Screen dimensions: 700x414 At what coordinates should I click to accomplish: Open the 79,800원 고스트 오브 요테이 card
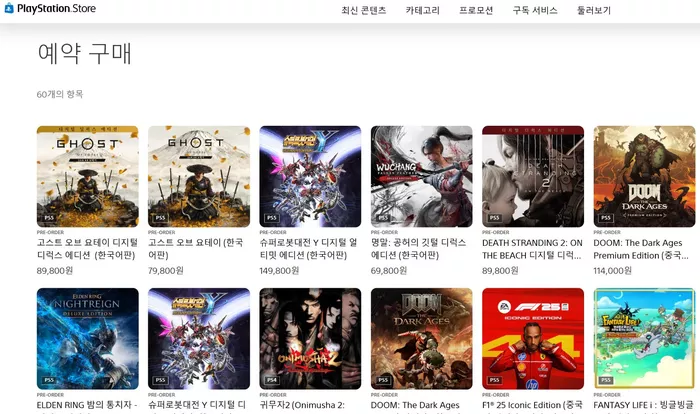(198, 176)
